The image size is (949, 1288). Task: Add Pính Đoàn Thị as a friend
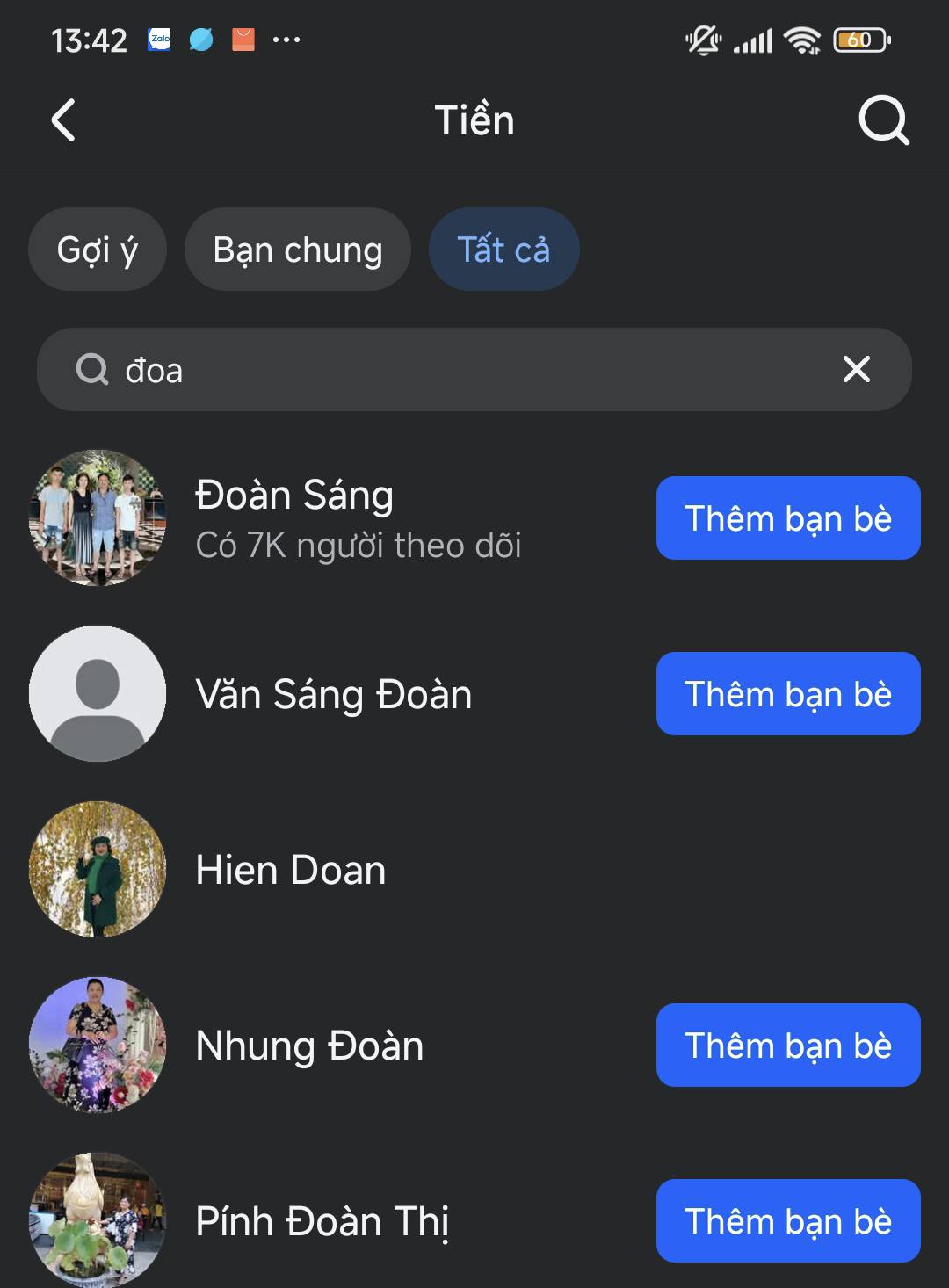(x=788, y=1221)
